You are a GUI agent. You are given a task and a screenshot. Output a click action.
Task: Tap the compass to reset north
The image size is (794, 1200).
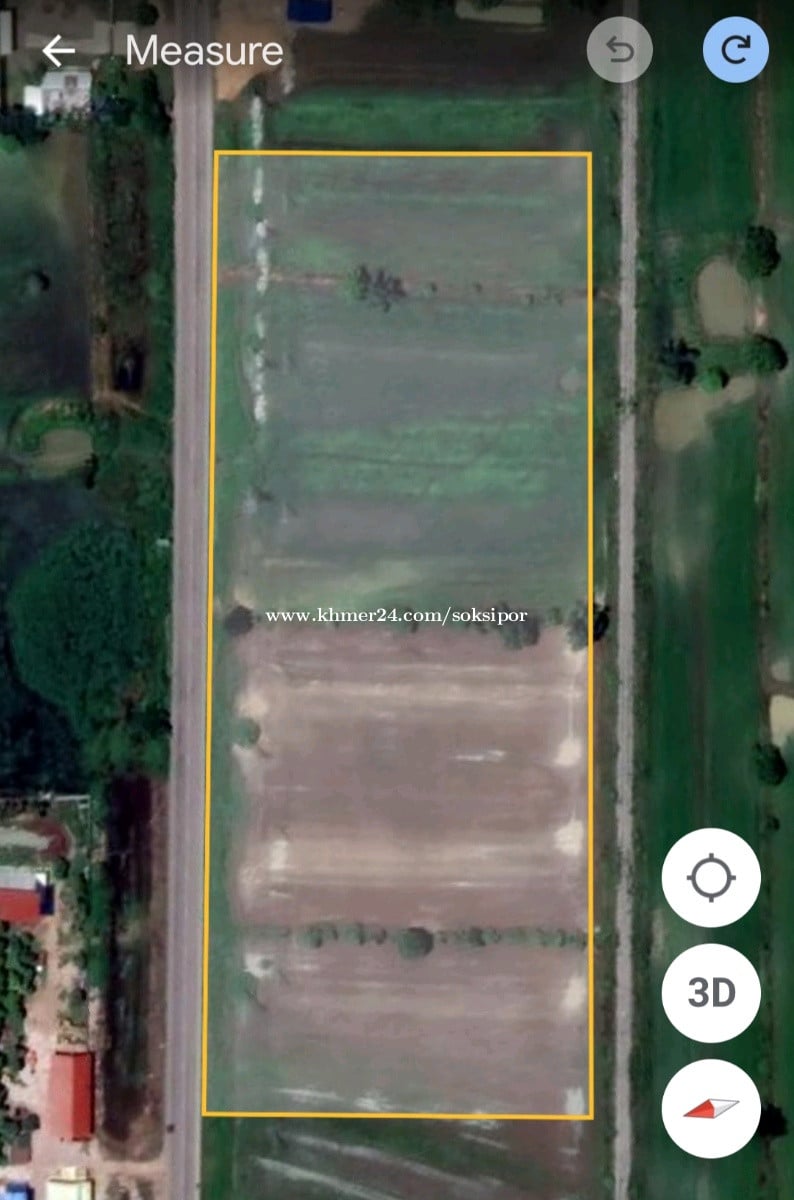(711, 1108)
